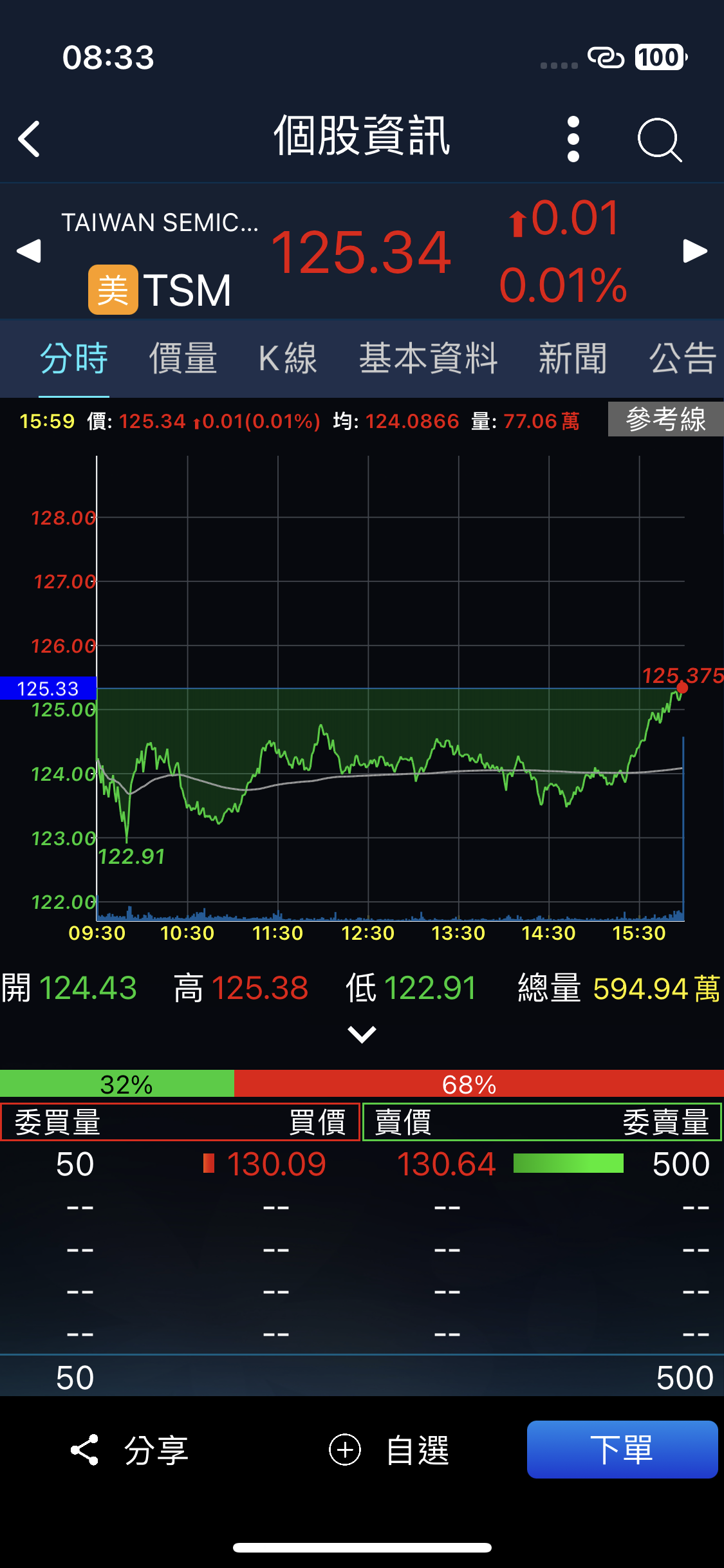Select the 130.64 ask price row
Screen dimensions: 724x1568
click(447, 1164)
